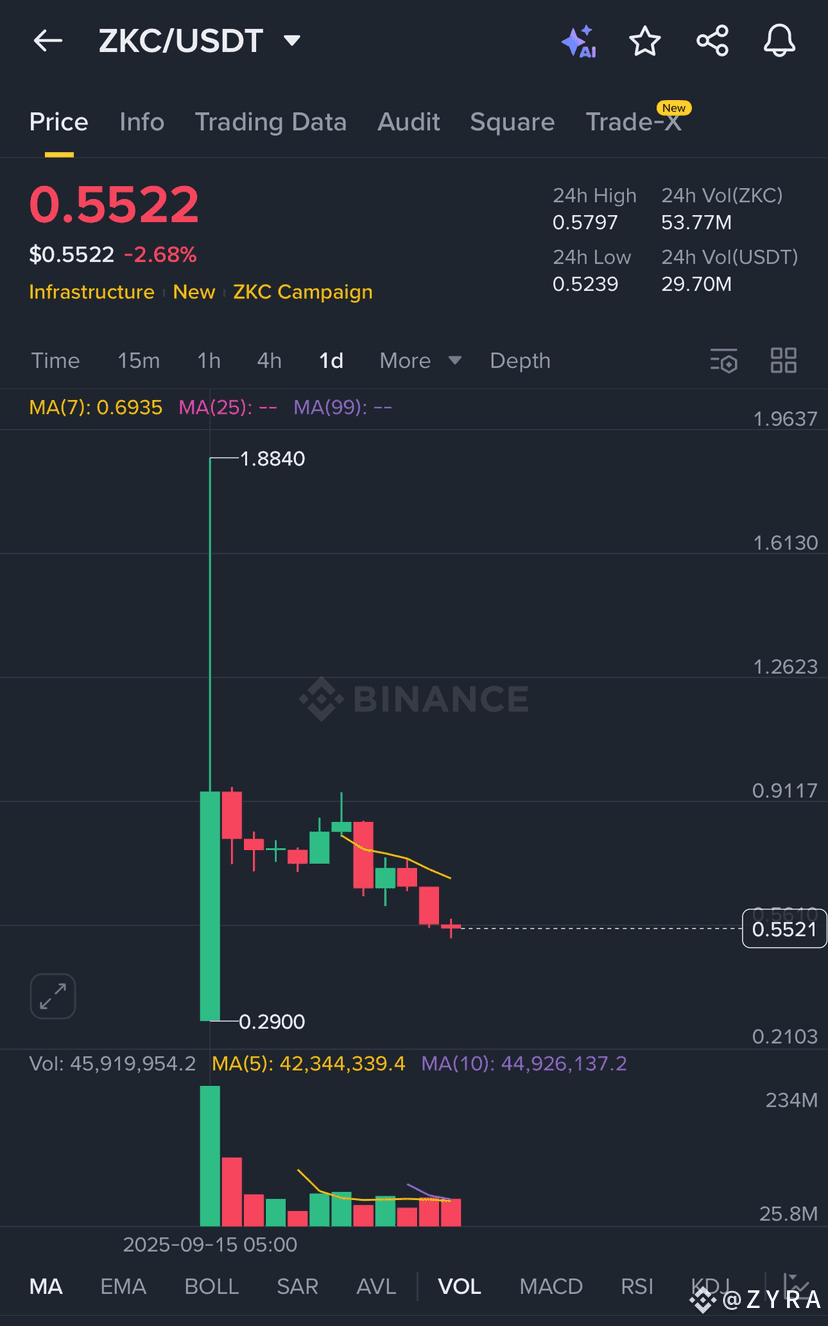
Task: Go back using the arrow icon
Action: click(48, 41)
